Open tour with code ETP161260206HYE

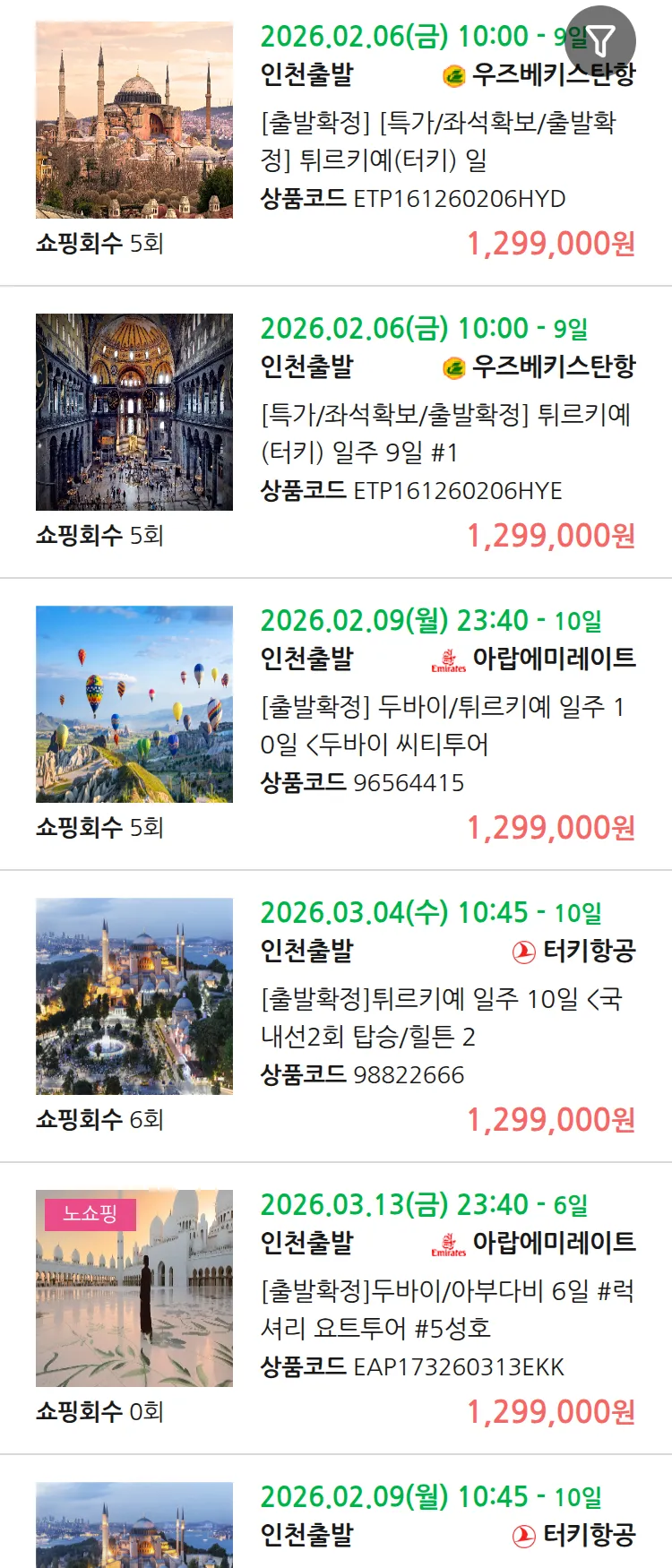(445, 434)
